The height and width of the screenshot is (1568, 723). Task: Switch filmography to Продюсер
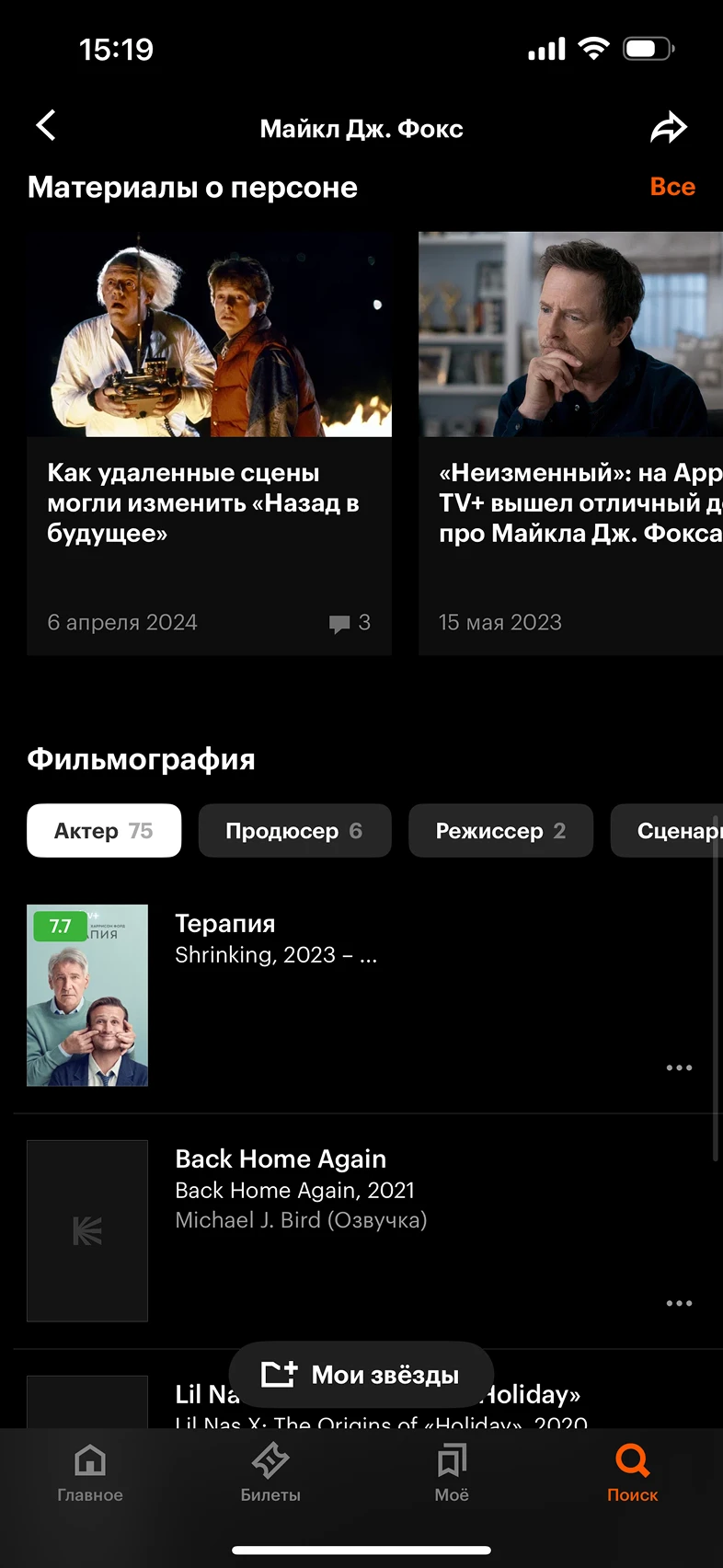coord(294,831)
